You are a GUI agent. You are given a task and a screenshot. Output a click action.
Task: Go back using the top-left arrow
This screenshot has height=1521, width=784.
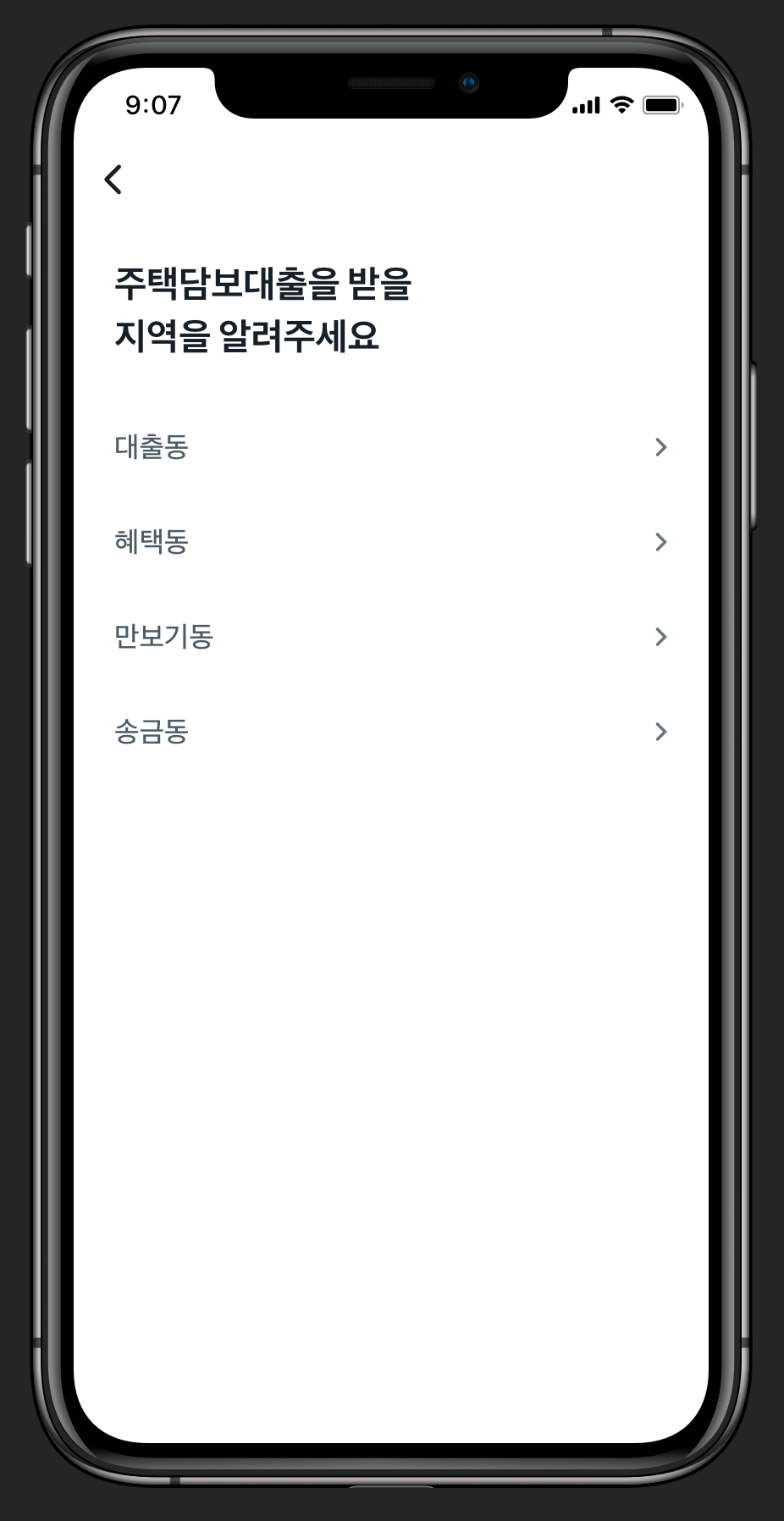pyautogui.click(x=113, y=180)
